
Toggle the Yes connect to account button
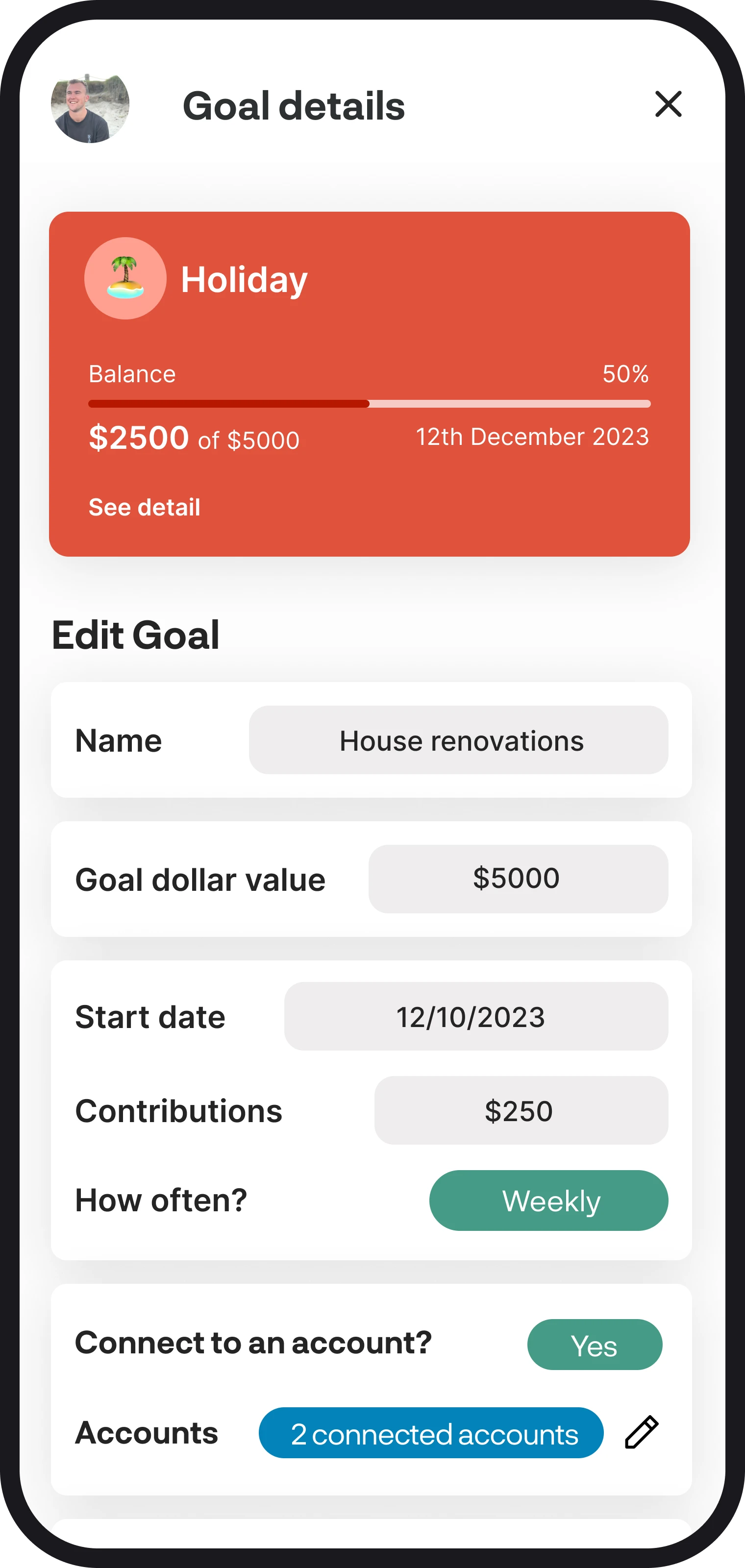click(x=595, y=1345)
